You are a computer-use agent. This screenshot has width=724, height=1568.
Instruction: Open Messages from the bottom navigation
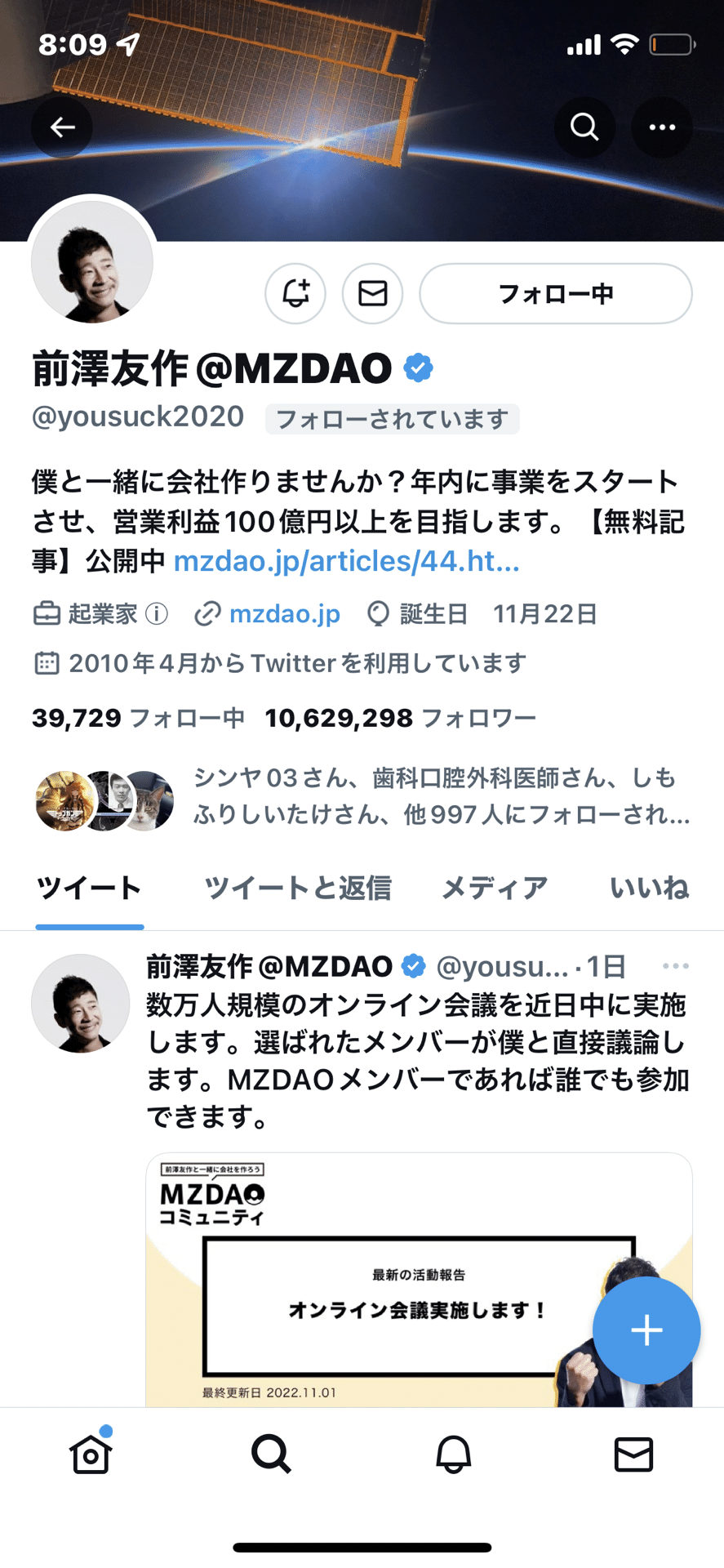point(634,1454)
